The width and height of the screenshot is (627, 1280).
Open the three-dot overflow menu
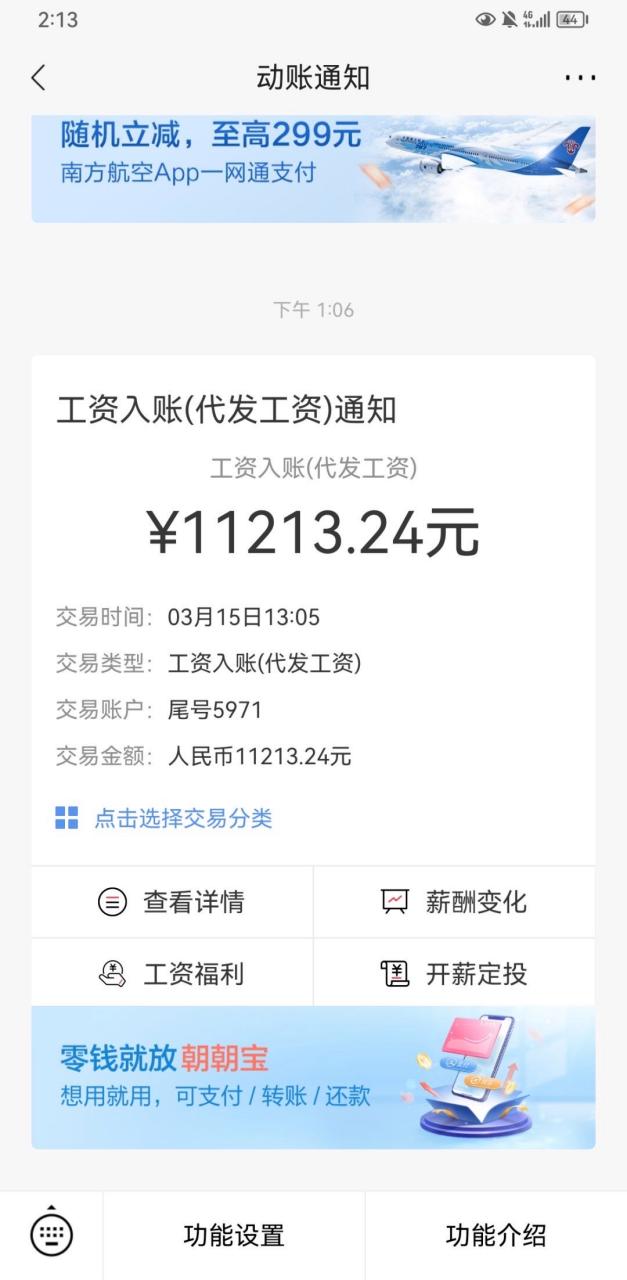[580, 78]
